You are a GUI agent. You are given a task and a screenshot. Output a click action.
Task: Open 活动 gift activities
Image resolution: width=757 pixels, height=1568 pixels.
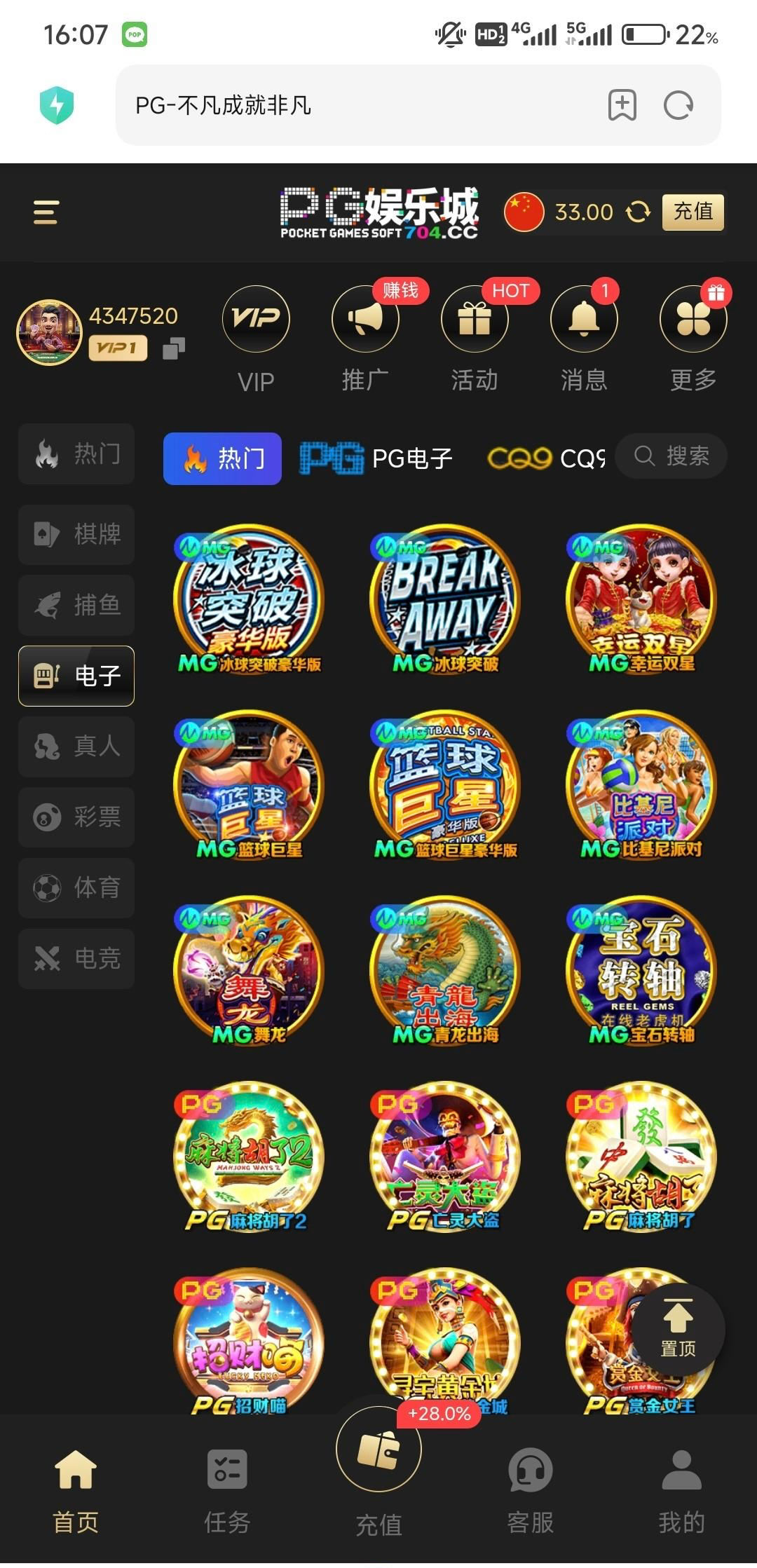point(475,320)
